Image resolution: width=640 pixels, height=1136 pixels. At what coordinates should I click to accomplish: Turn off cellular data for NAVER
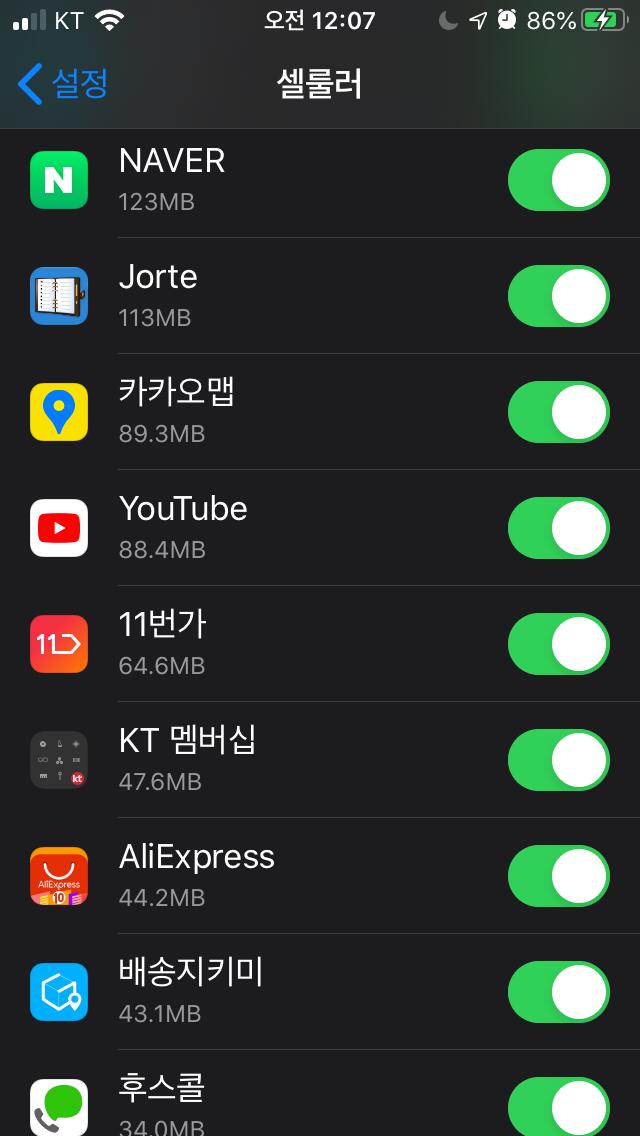[558, 180]
